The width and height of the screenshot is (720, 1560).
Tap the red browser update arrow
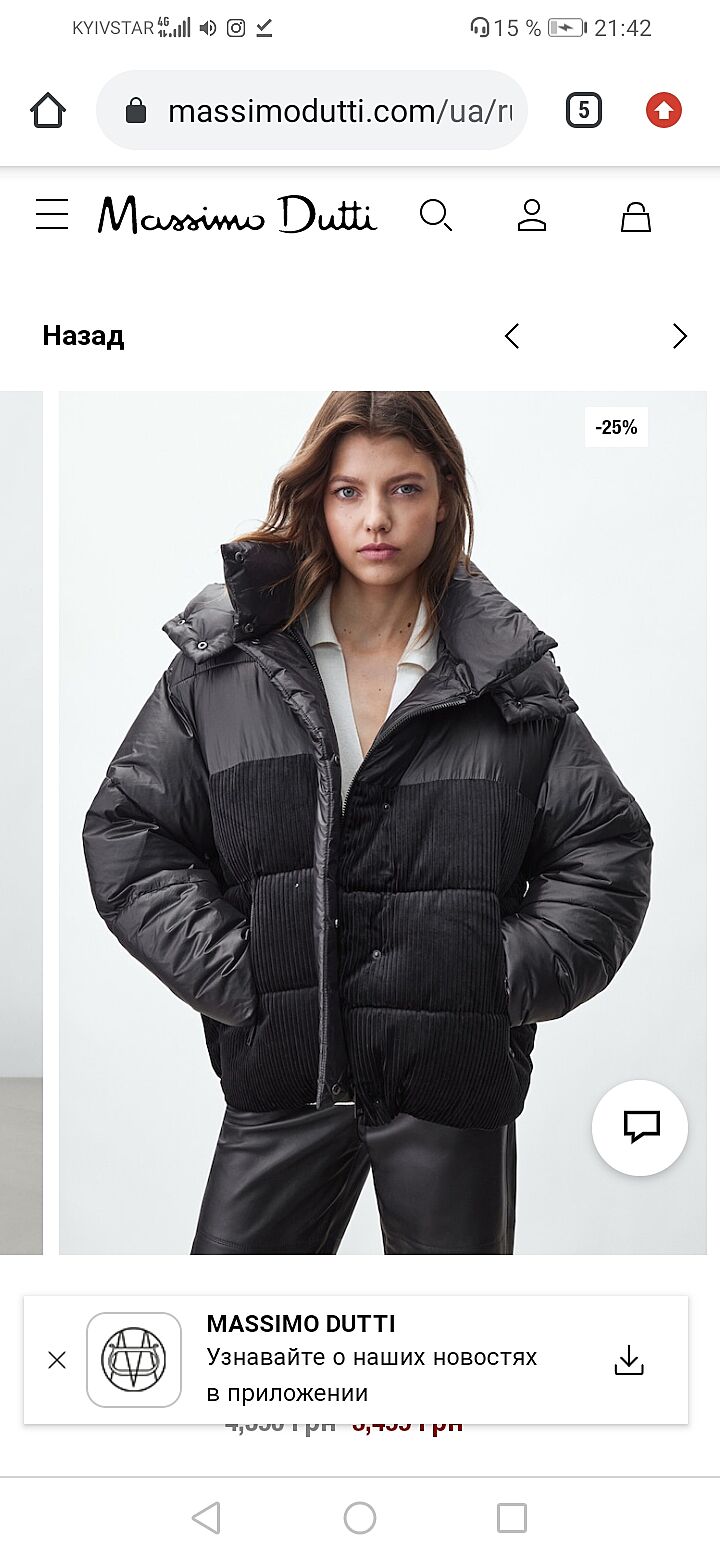[x=663, y=110]
